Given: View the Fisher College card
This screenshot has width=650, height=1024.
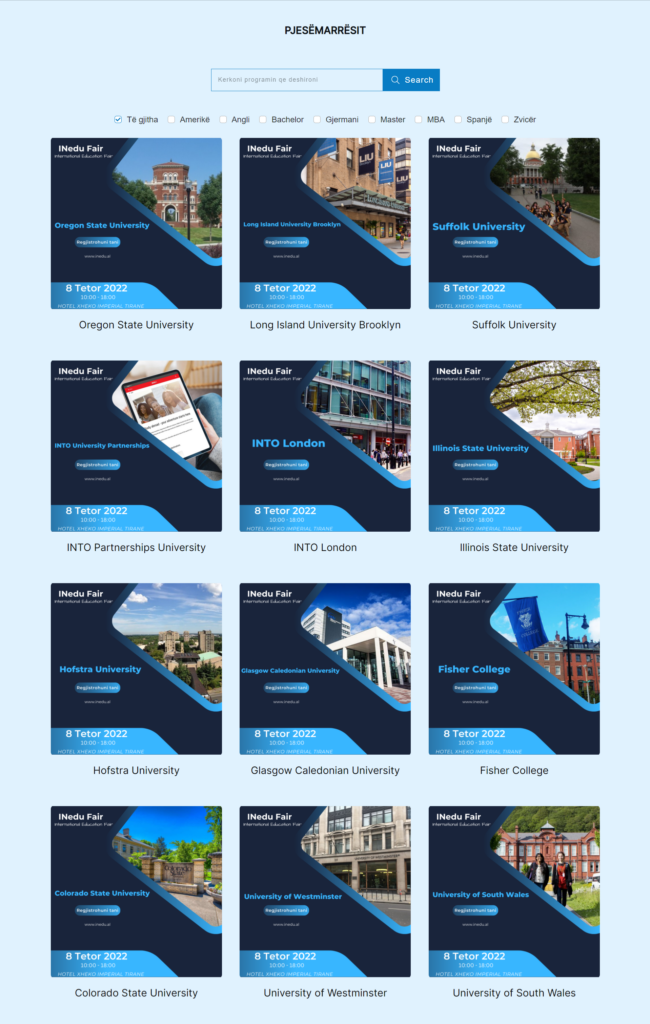Looking at the screenshot, I should 514,669.
